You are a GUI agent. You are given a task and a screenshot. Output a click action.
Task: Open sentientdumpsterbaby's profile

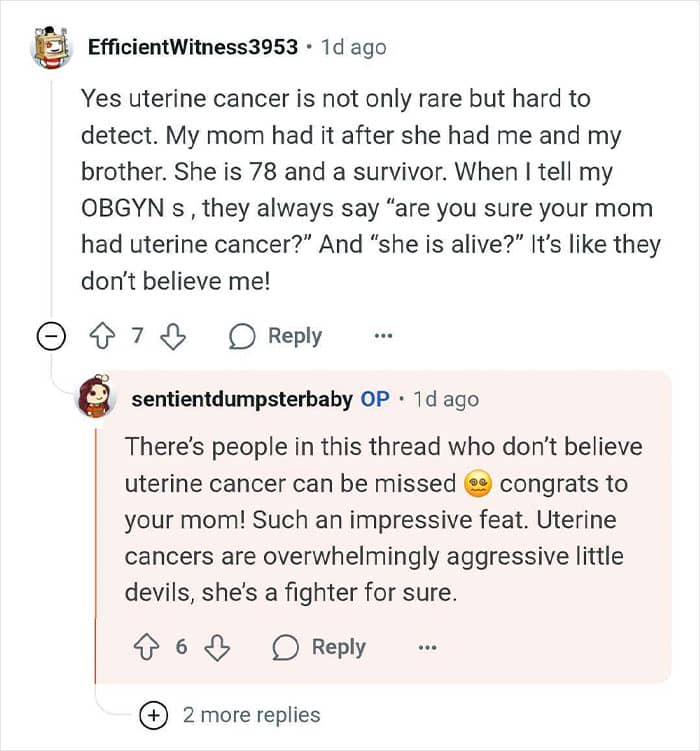point(242,399)
